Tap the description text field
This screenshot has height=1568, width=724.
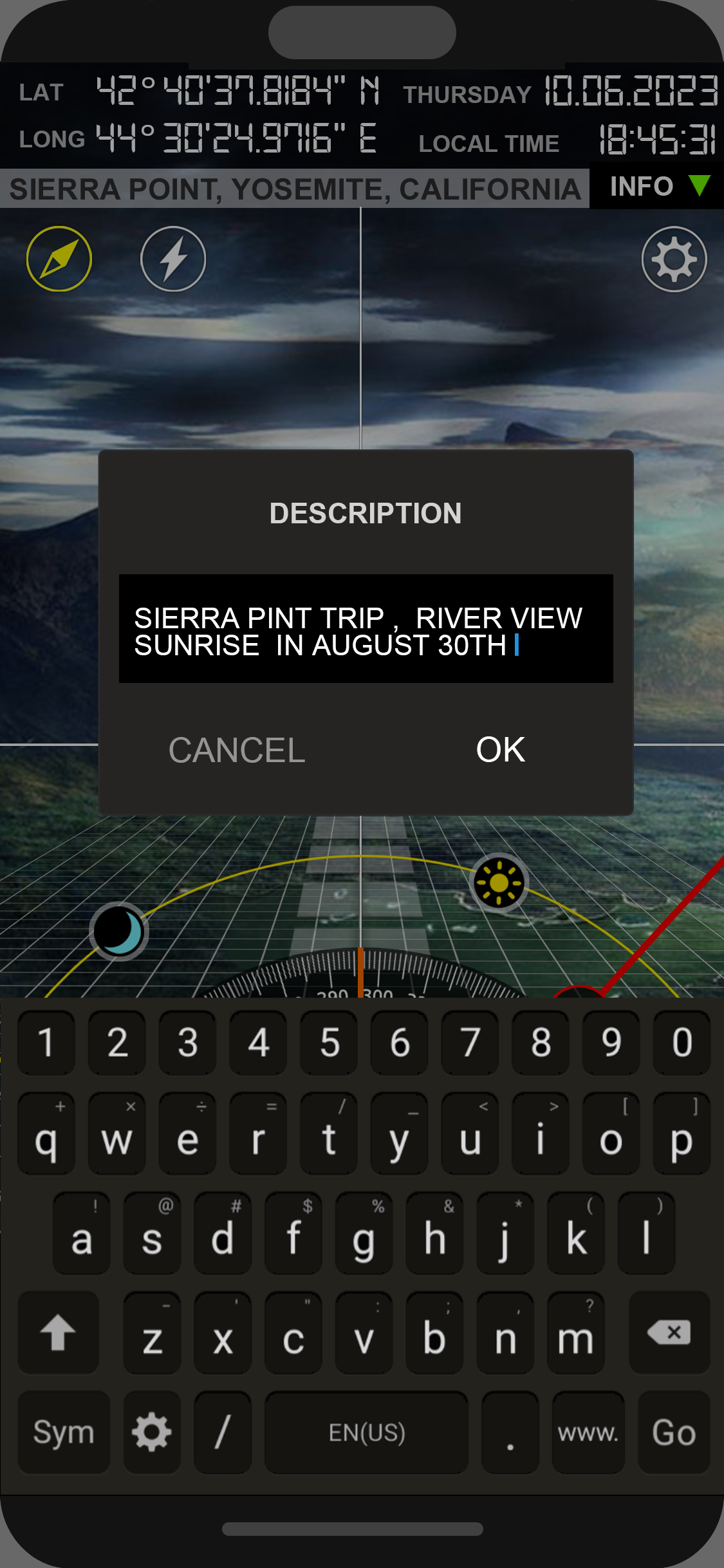point(366,628)
